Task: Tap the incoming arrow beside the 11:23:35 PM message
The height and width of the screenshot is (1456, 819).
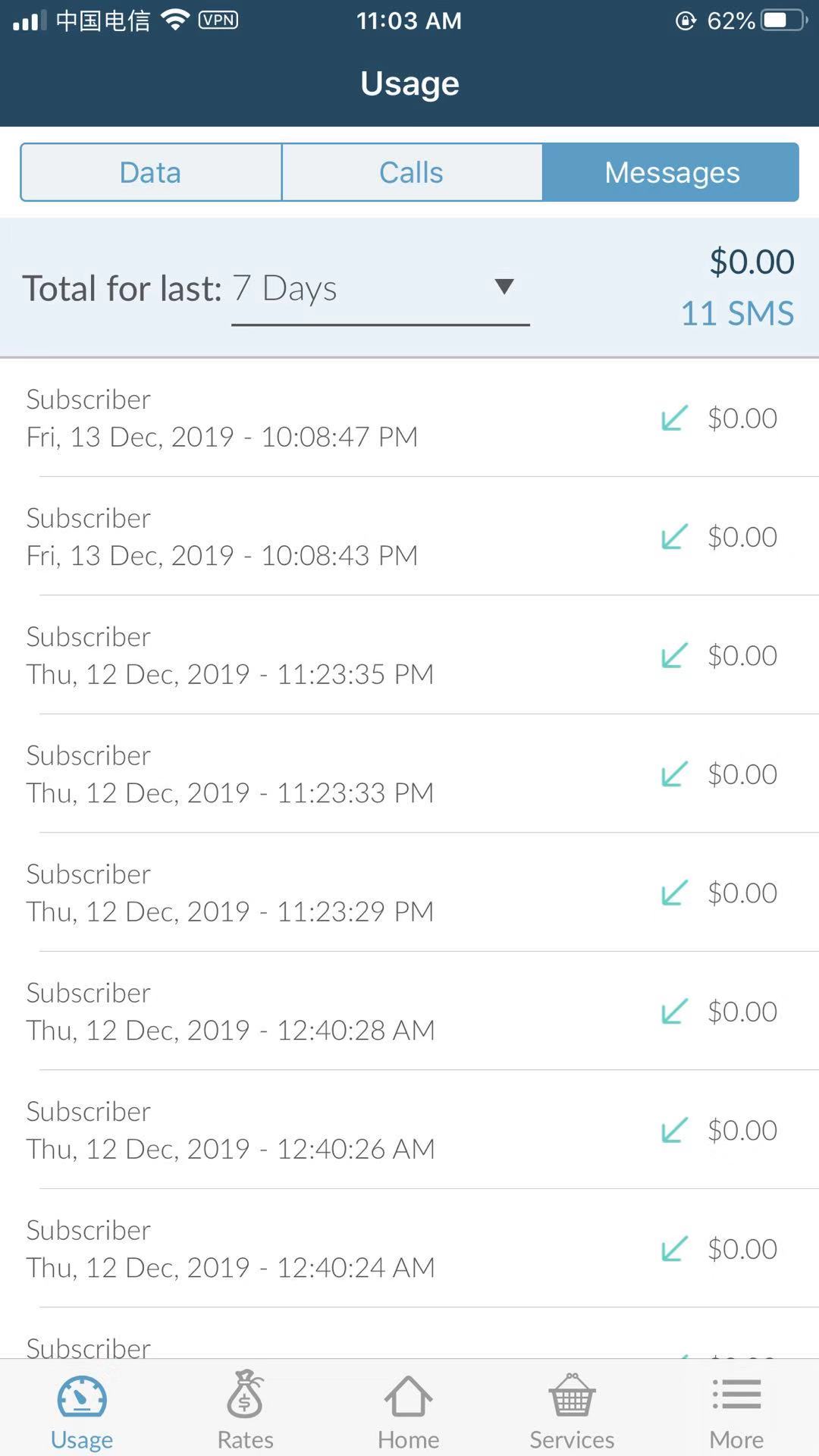Action: [673, 655]
